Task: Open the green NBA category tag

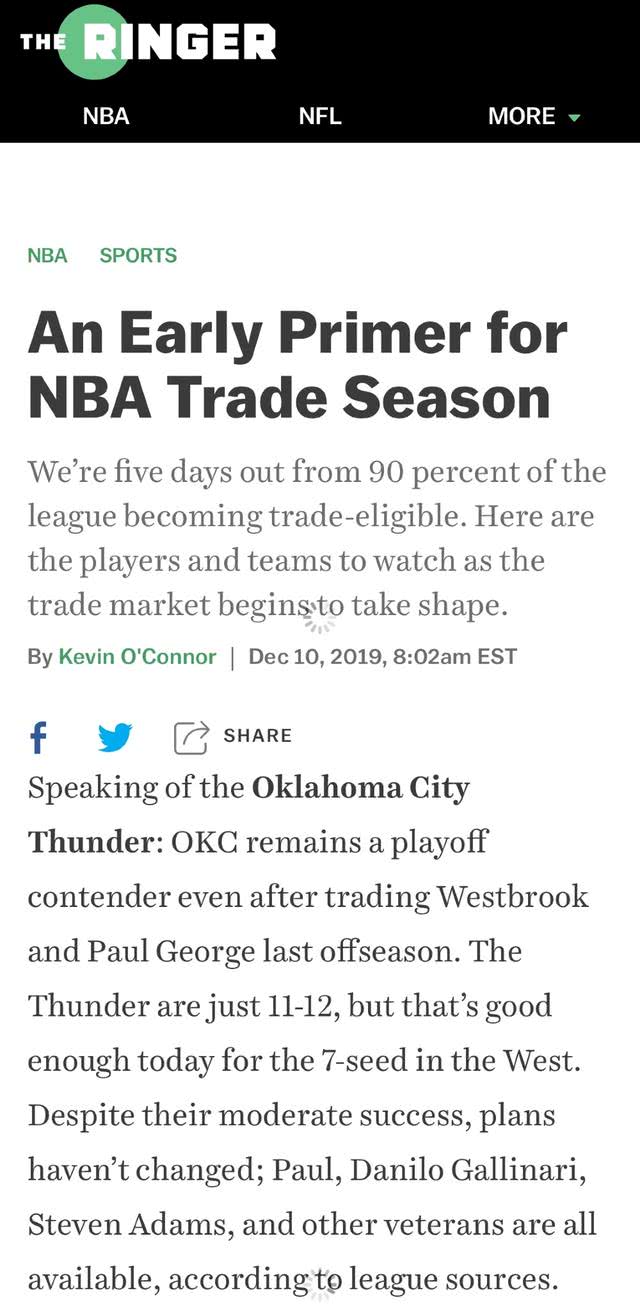Action: 47,255
